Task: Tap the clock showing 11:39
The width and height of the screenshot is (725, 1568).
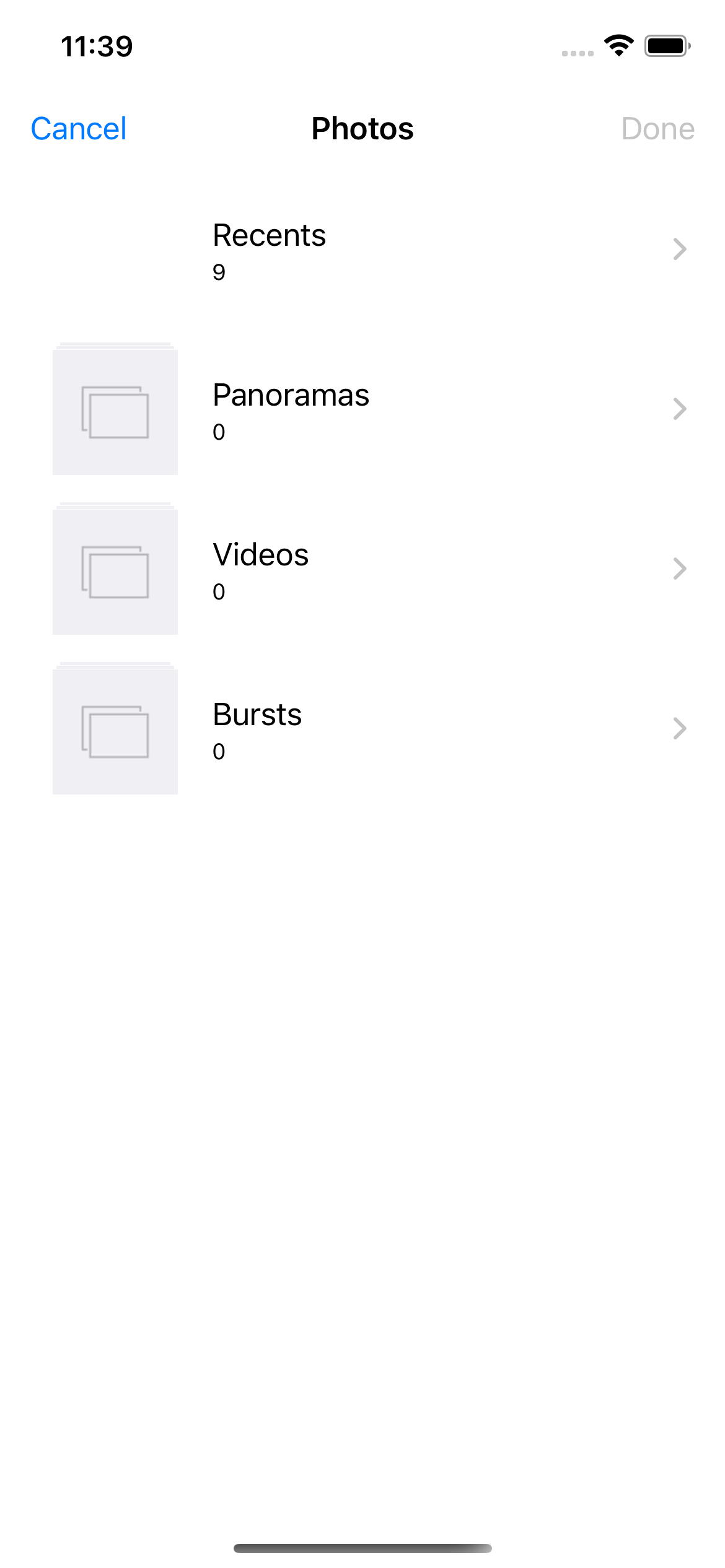Action: pos(97,45)
